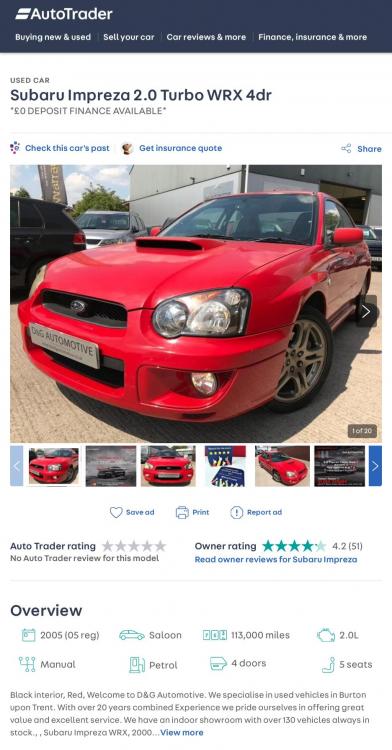Report this ad
Viewport: 392px width, 750px height.
point(256,512)
